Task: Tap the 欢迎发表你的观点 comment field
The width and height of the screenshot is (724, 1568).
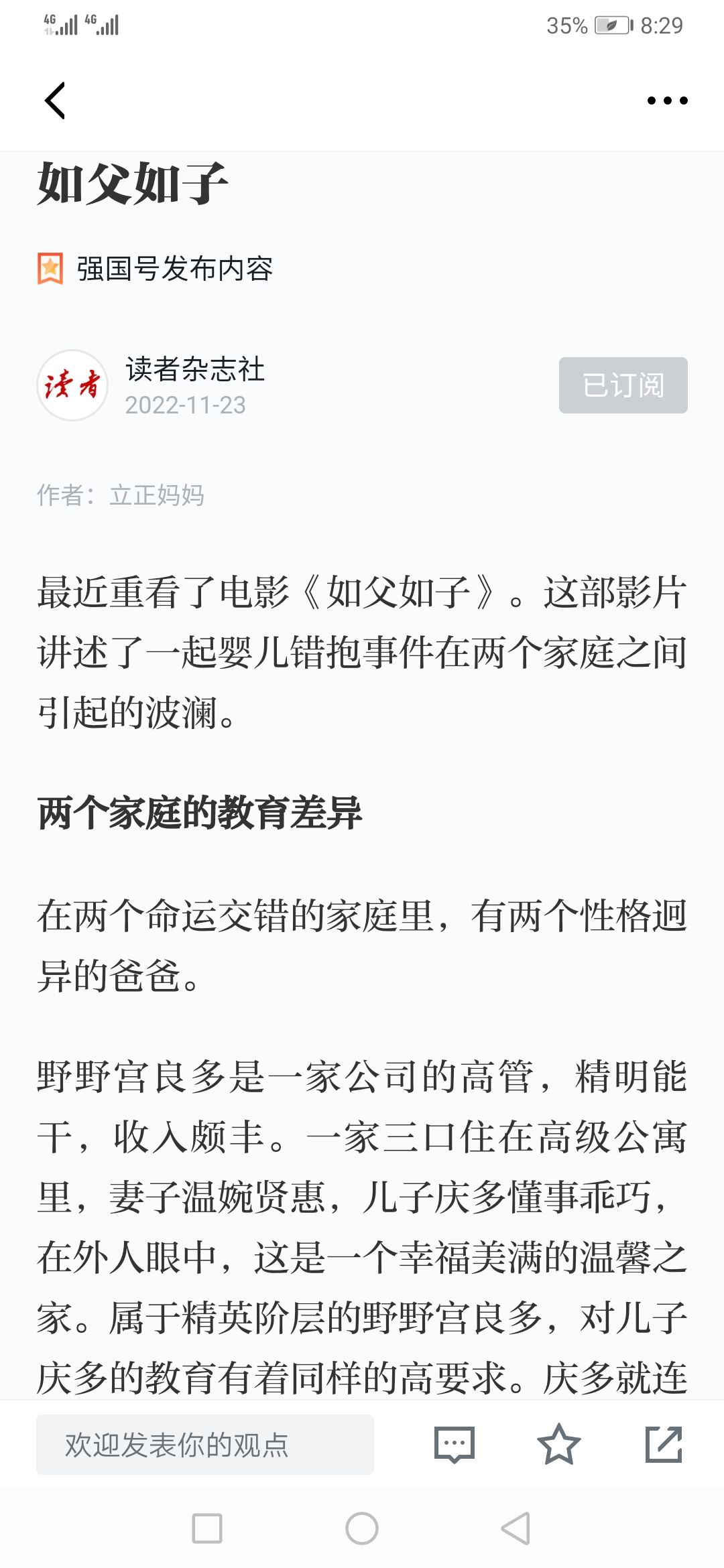Action: [x=204, y=1444]
